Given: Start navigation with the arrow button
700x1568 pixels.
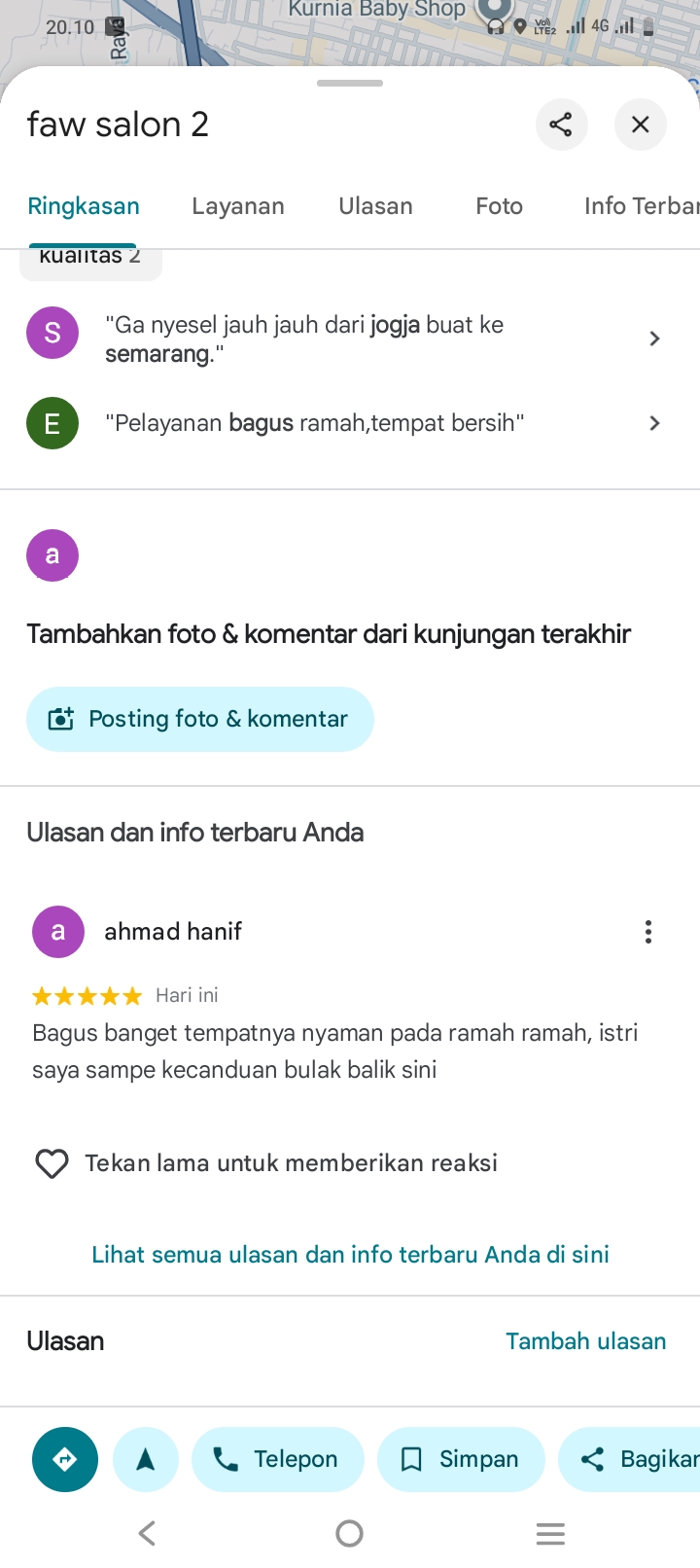Looking at the screenshot, I should click(146, 1459).
